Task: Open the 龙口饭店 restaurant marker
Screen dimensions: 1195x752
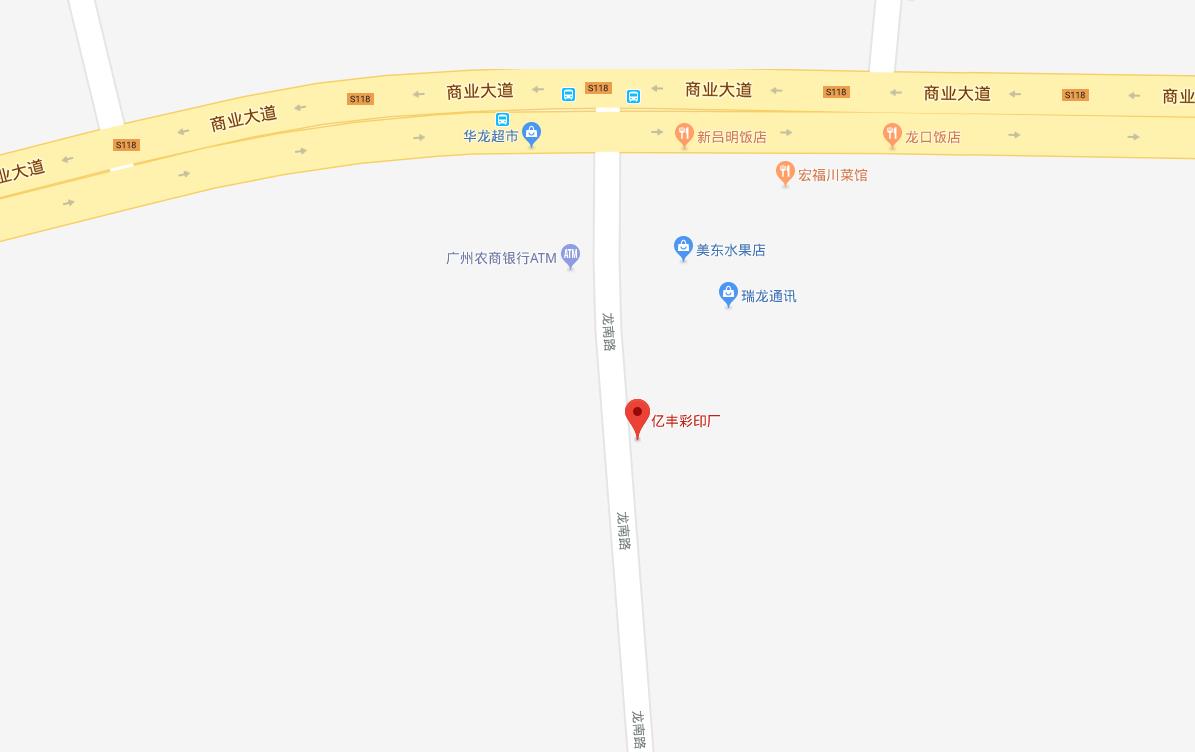Action: click(x=892, y=134)
